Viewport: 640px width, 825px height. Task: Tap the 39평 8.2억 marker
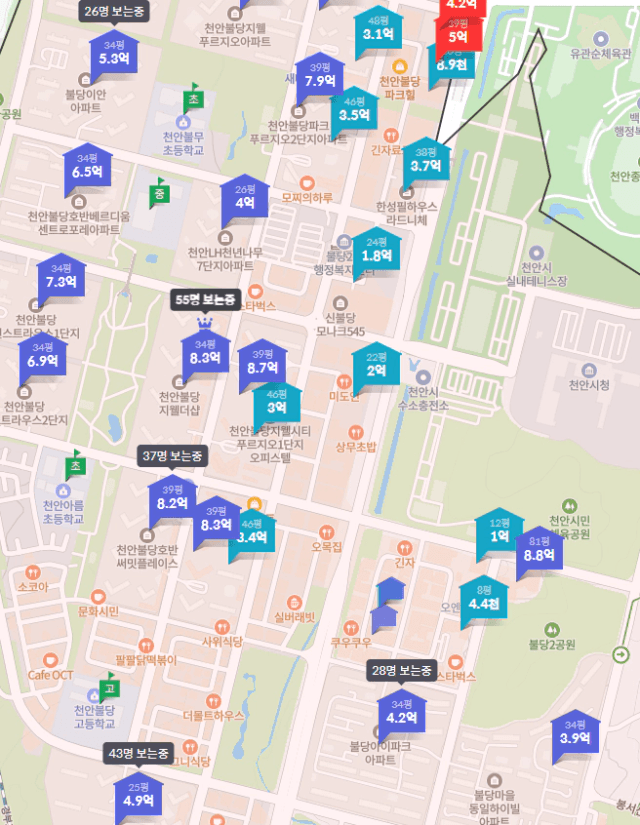point(172,499)
